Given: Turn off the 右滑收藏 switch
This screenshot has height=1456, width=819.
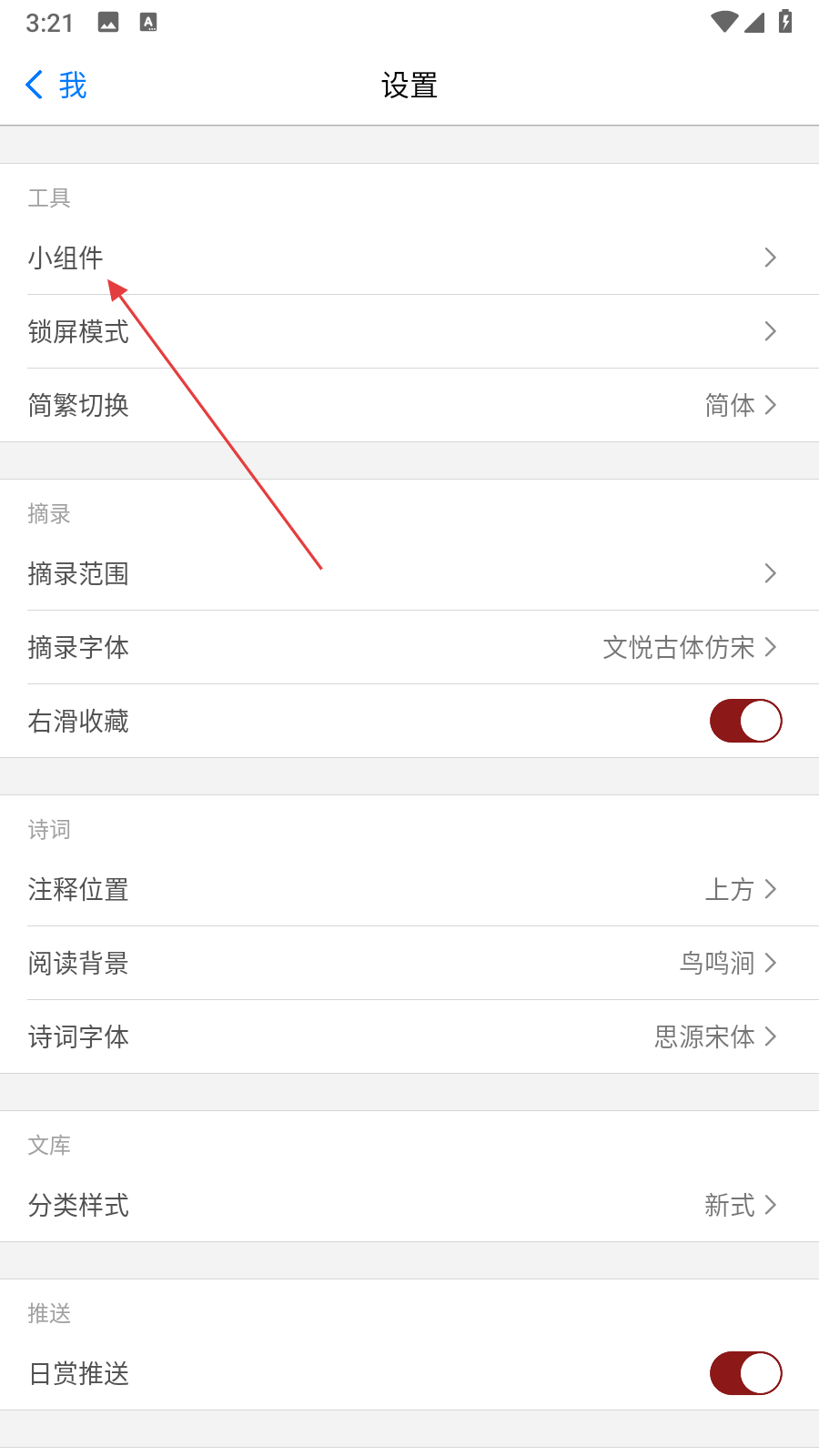Looking at the screenshot, I should pyautogui.click(x=745, y=721).
